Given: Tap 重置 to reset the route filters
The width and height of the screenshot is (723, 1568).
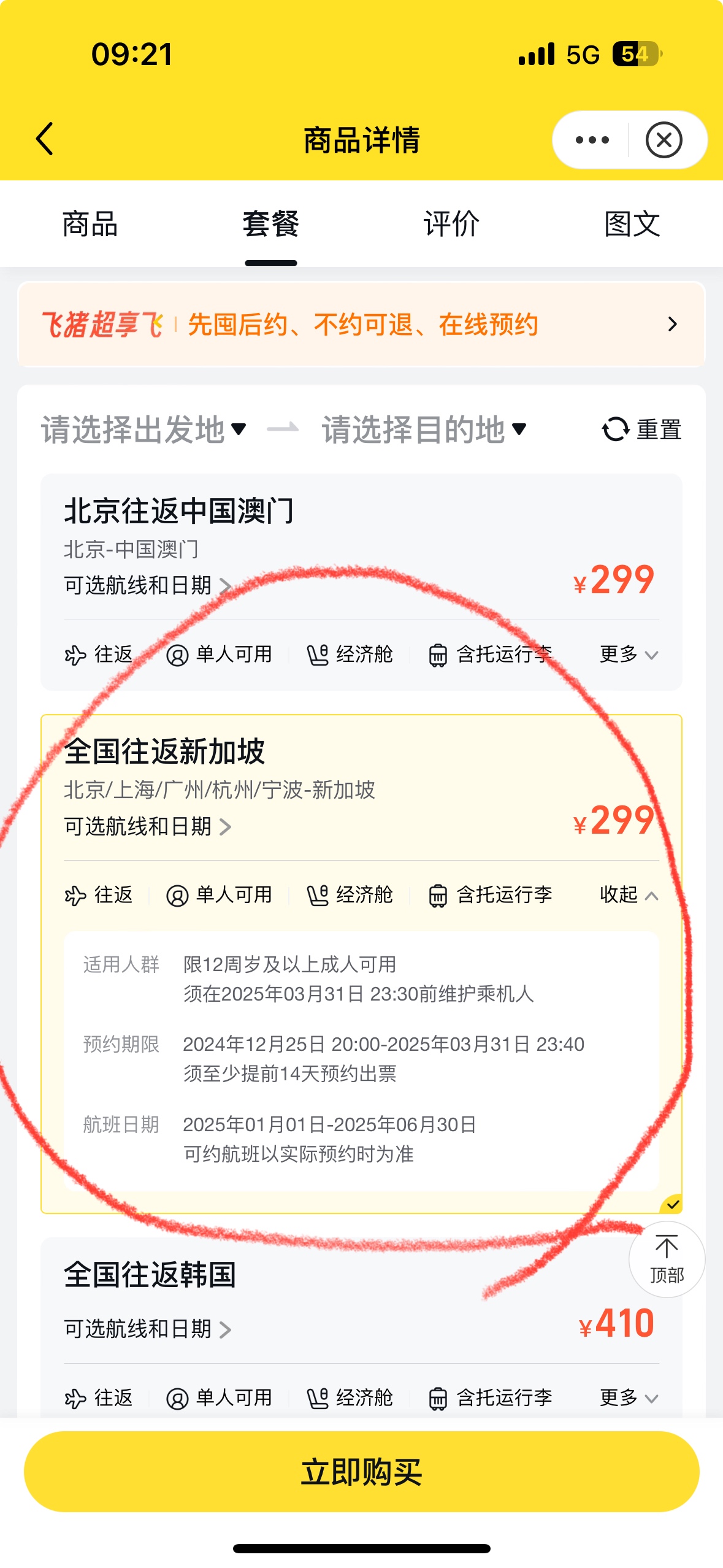Looking at the screenshot, I should click(x=642, y=429).
